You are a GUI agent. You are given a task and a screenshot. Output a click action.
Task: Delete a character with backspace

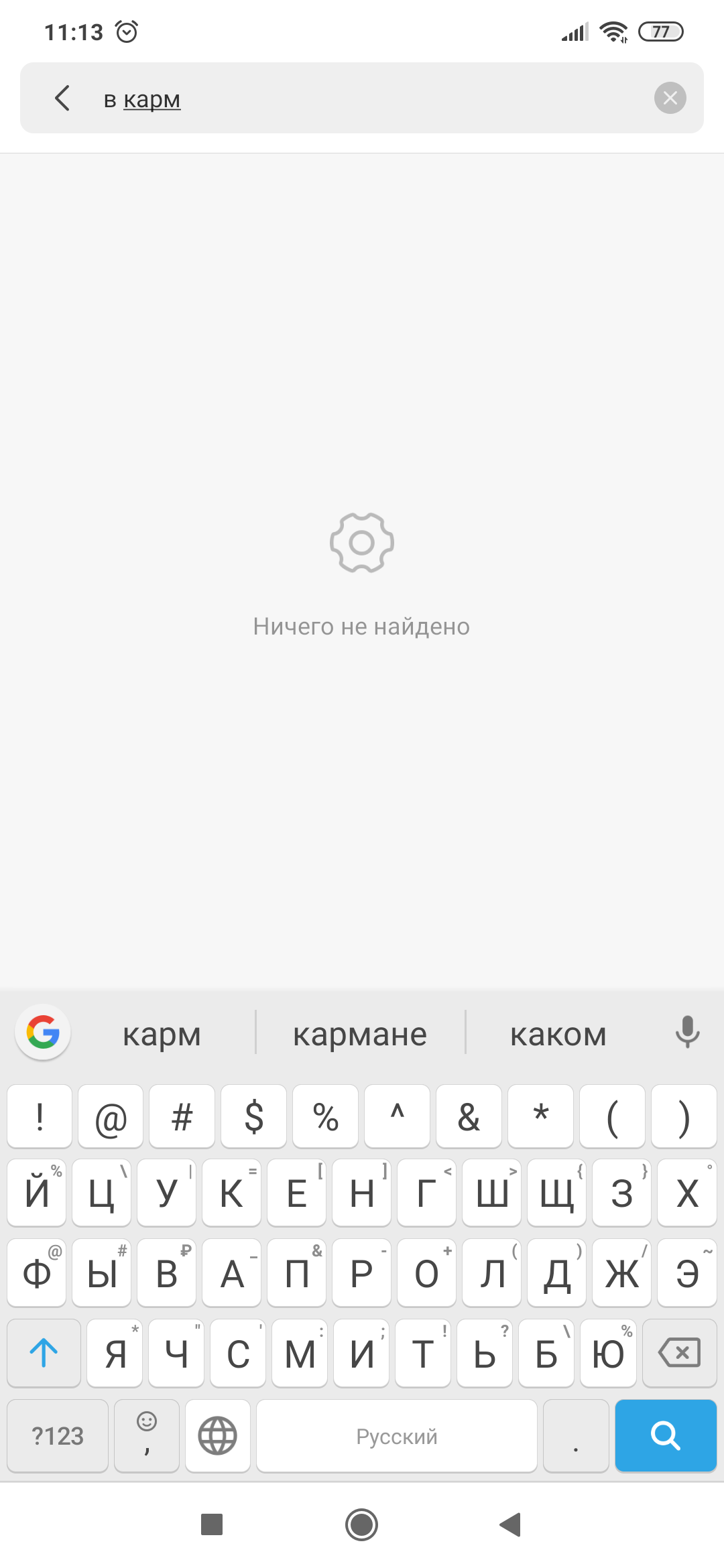tap(679, 1353)
